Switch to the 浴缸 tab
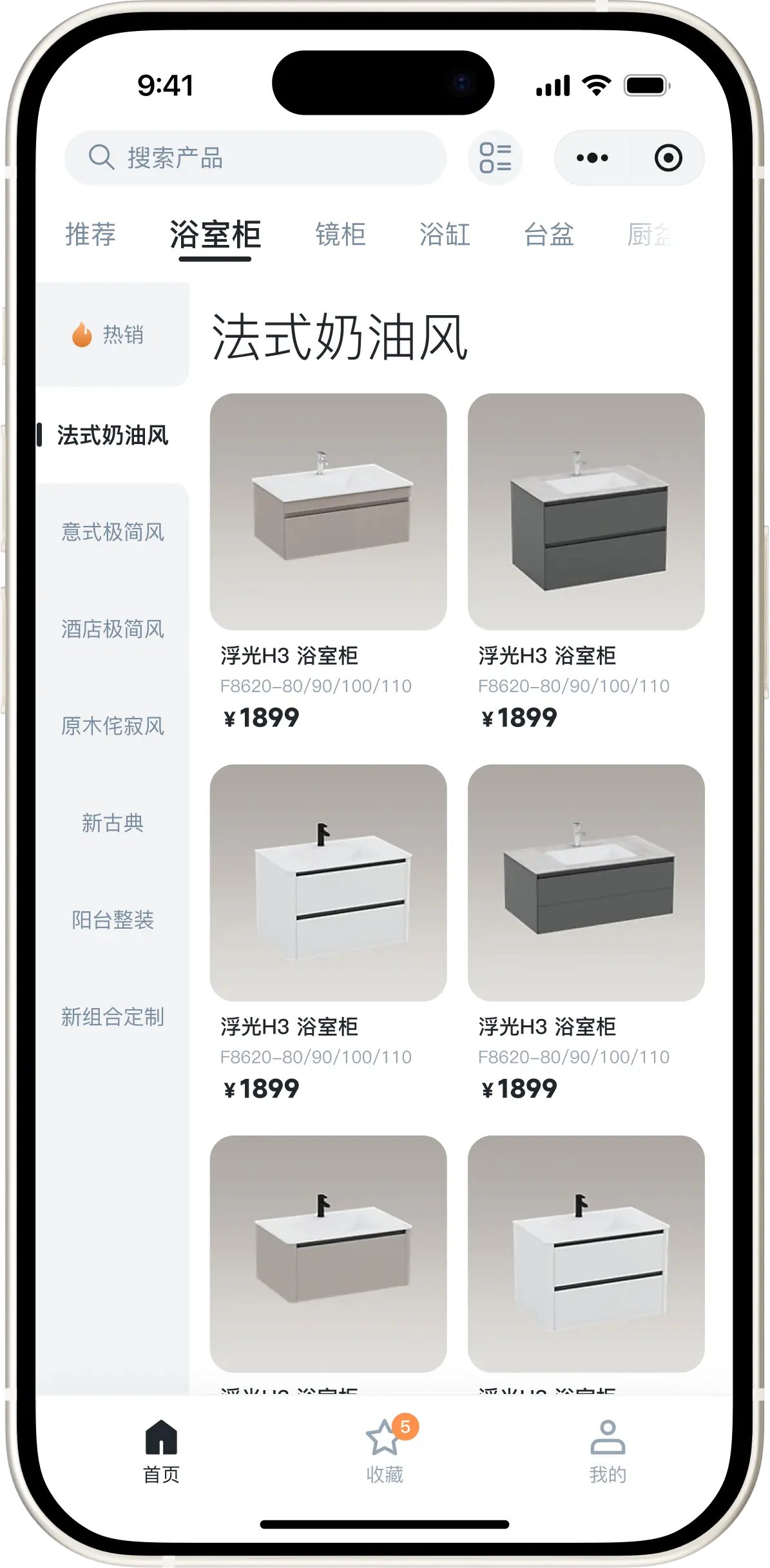 (445, 235)
